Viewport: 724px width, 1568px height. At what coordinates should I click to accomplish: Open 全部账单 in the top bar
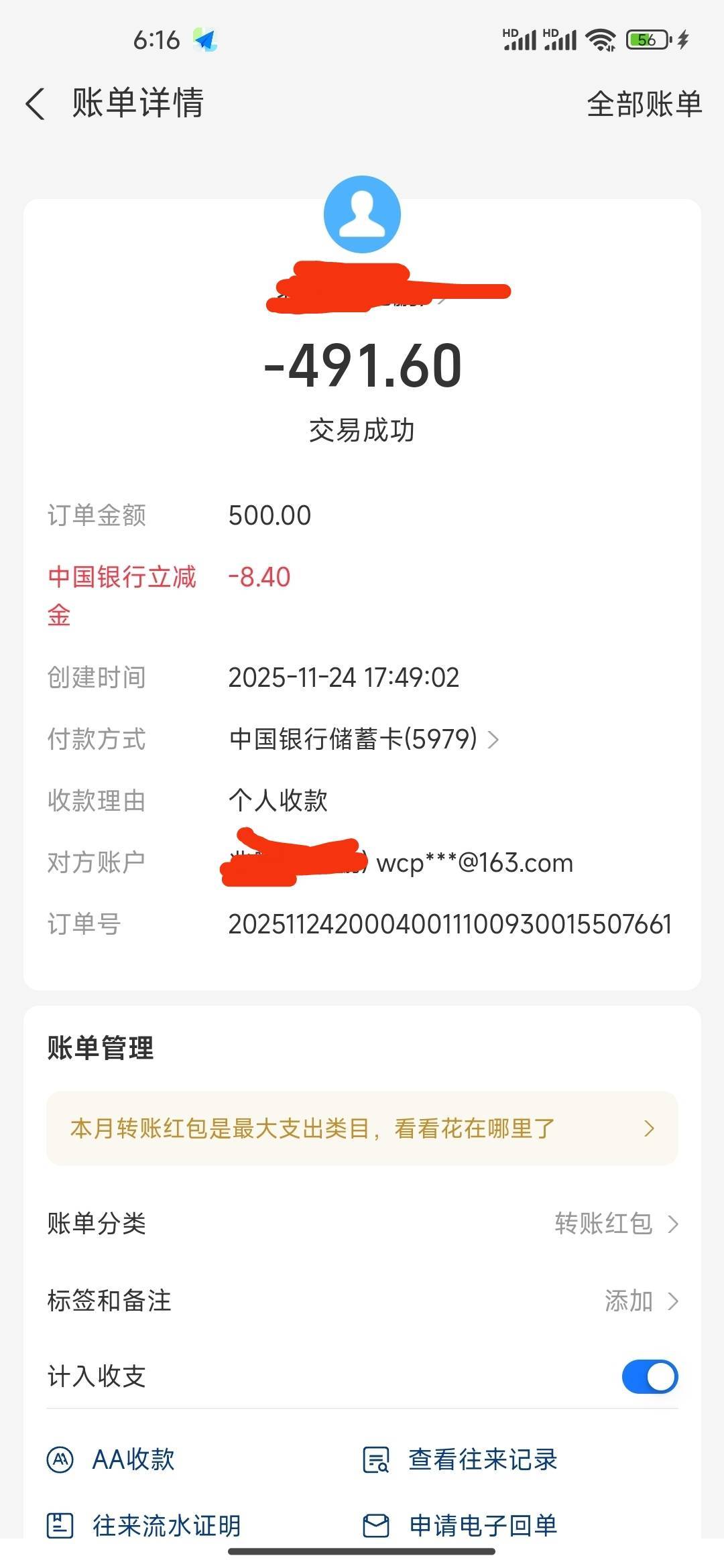tap(644, 105)
